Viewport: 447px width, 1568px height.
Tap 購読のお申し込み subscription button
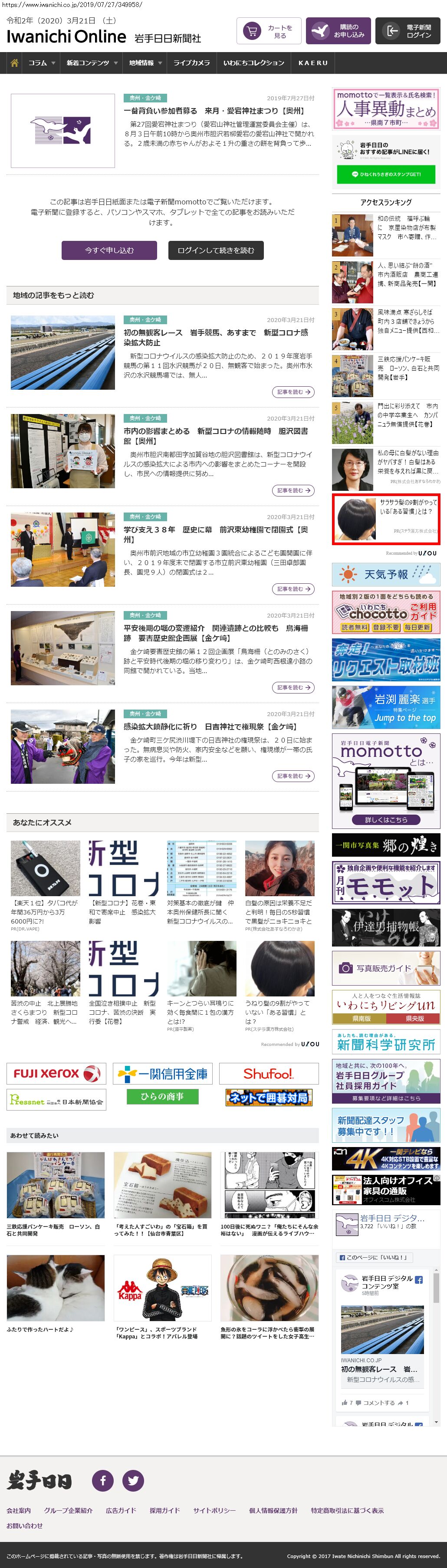click(338, 31)
